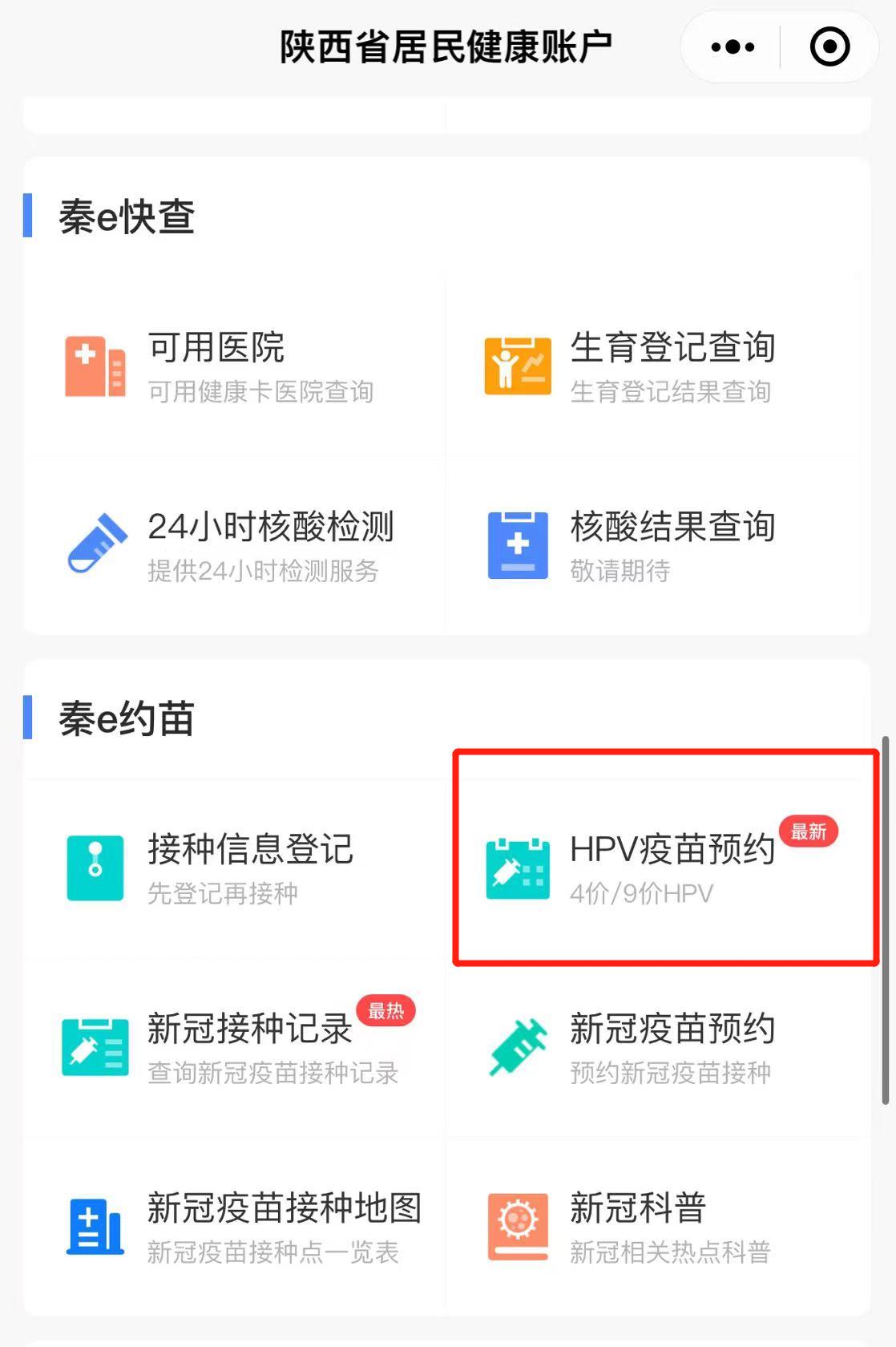Open 生育登记查询

(657, 367)
